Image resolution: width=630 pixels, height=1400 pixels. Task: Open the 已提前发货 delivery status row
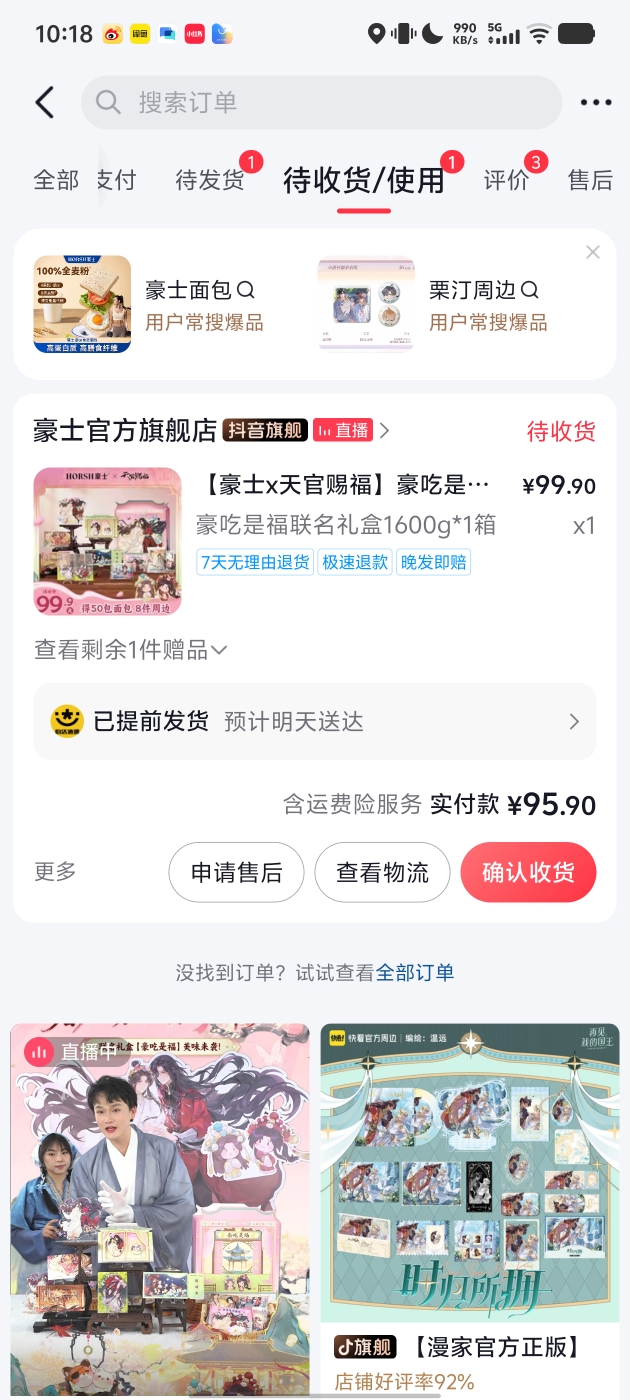point(315,722)
